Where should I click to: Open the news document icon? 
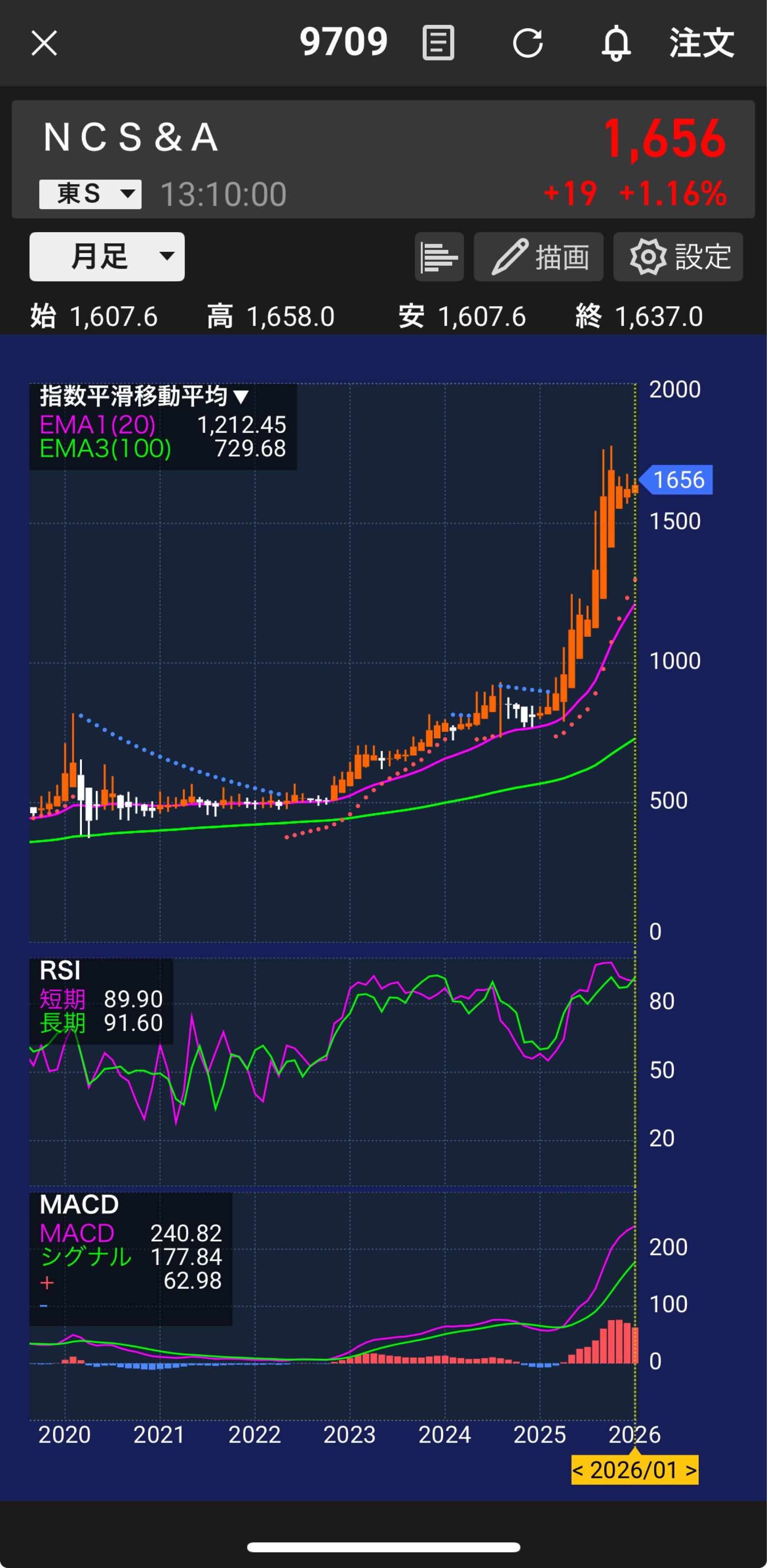tap(438, 43)
